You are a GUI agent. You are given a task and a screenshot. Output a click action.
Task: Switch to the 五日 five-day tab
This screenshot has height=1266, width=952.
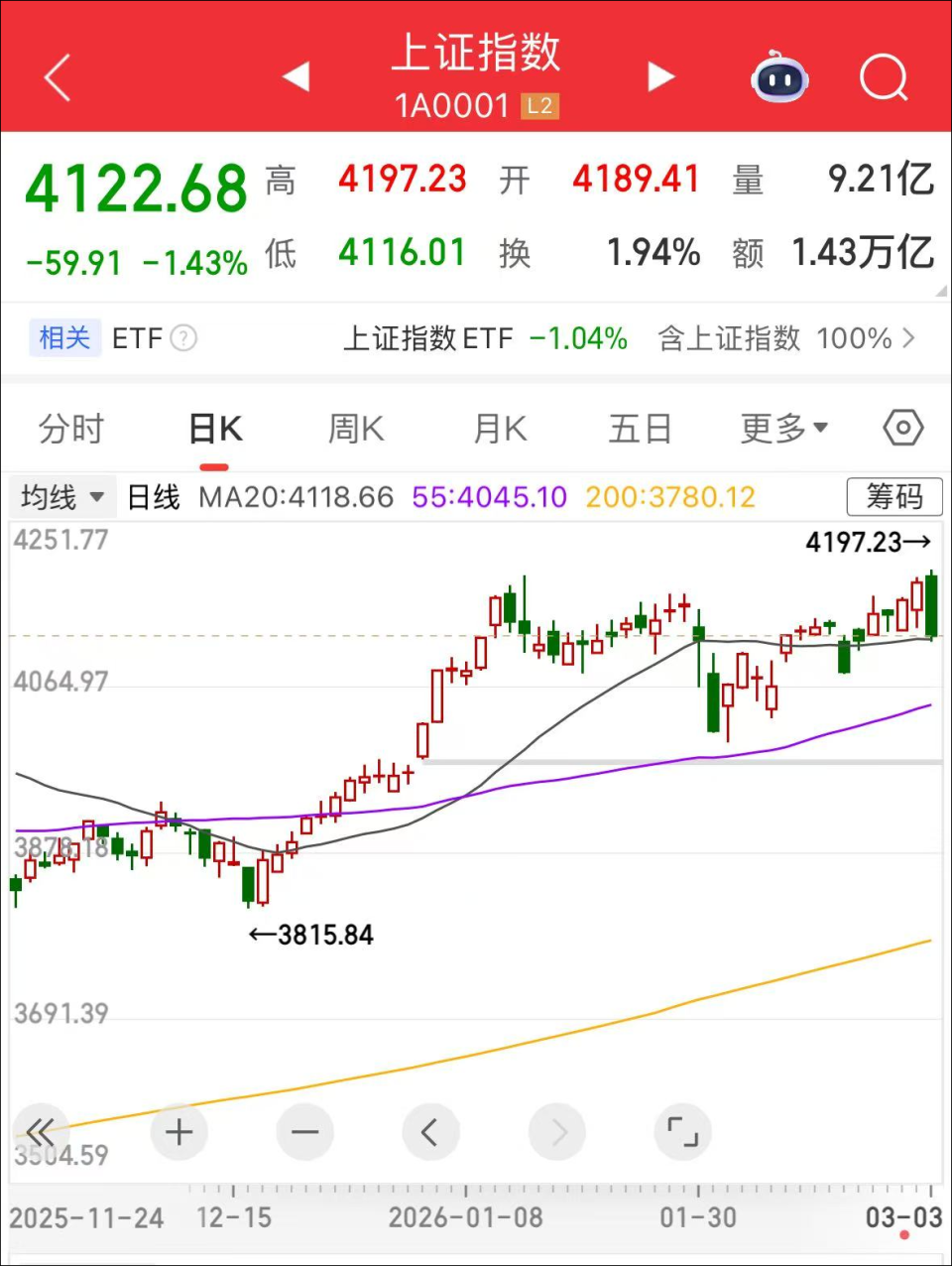pos(641,428)
